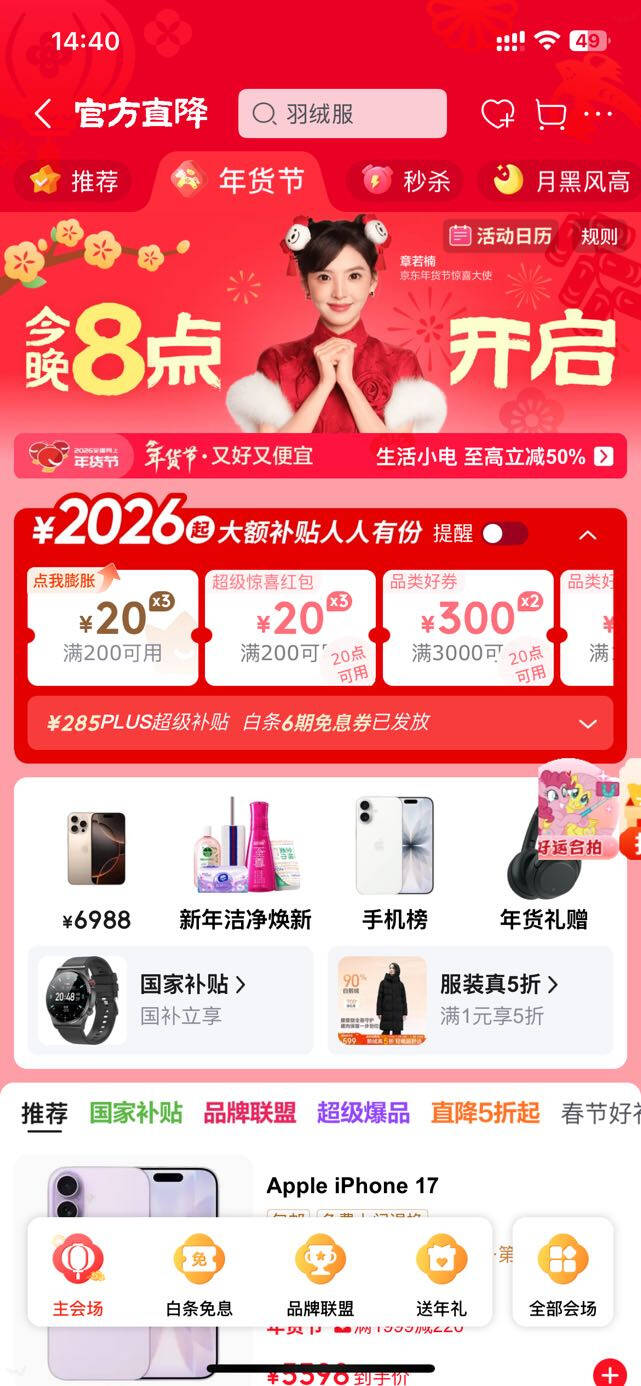Open 白条免息 in the bottom bar

click(199, 1274)
